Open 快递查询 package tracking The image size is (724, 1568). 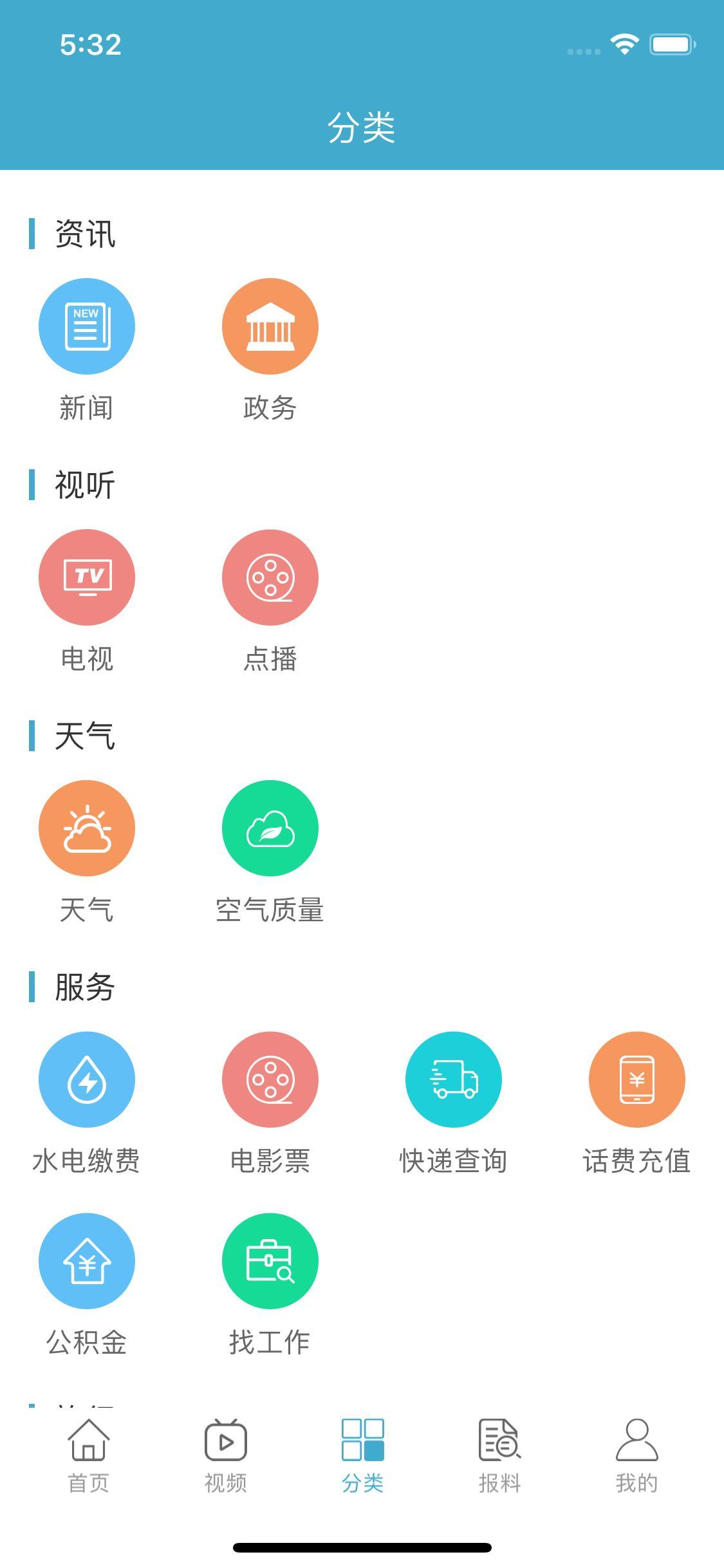tap(453, 1081)
